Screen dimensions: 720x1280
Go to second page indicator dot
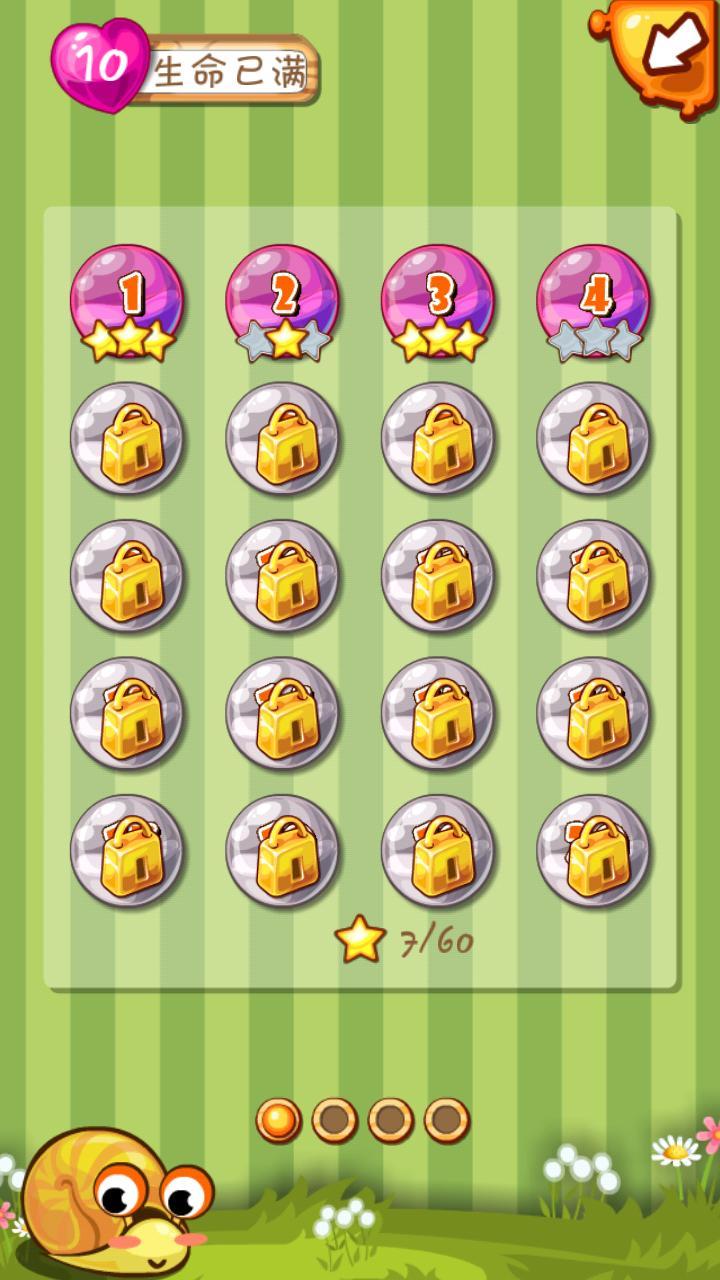tap(335, 1120)
